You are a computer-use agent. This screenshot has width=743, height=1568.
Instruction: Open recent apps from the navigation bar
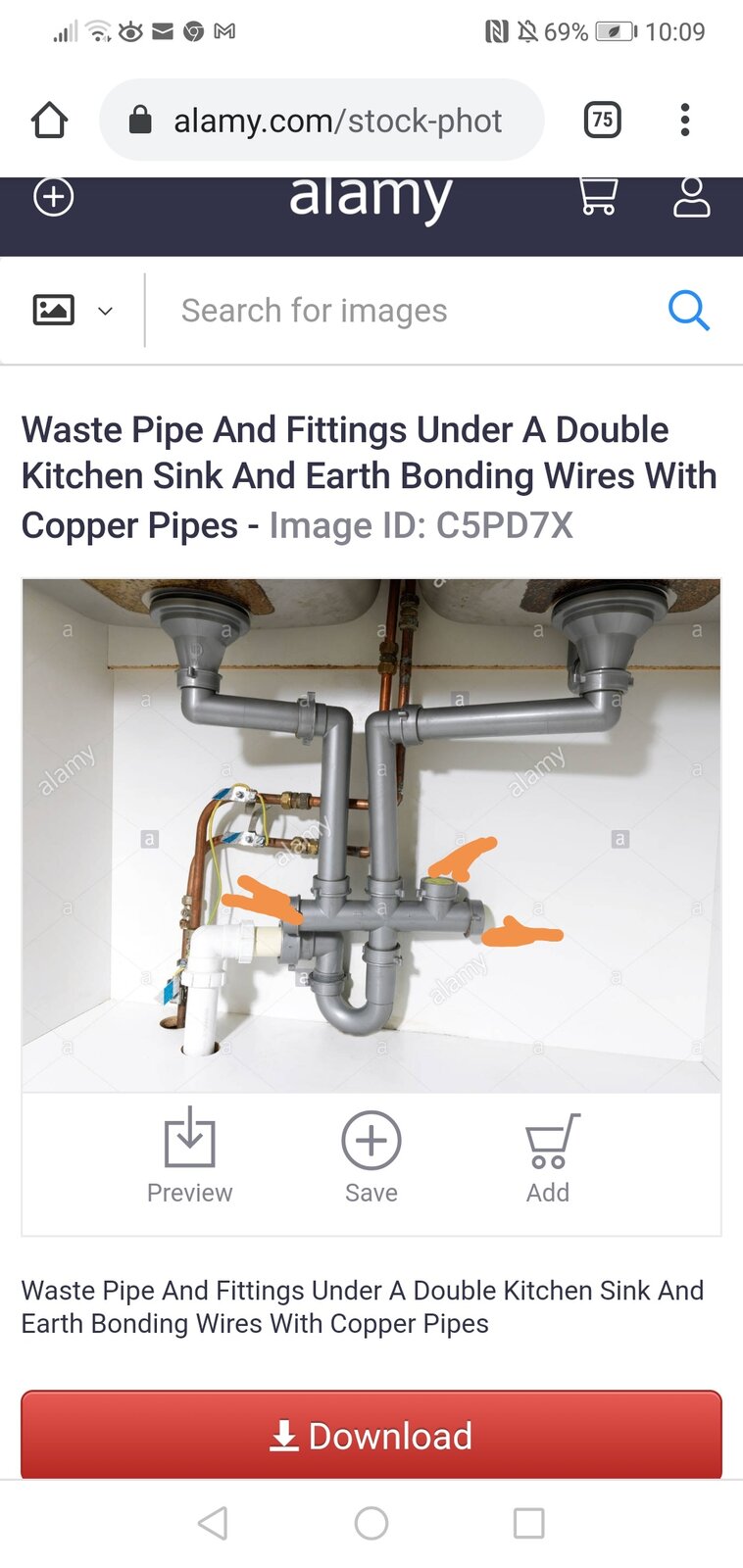[528, 1523]
